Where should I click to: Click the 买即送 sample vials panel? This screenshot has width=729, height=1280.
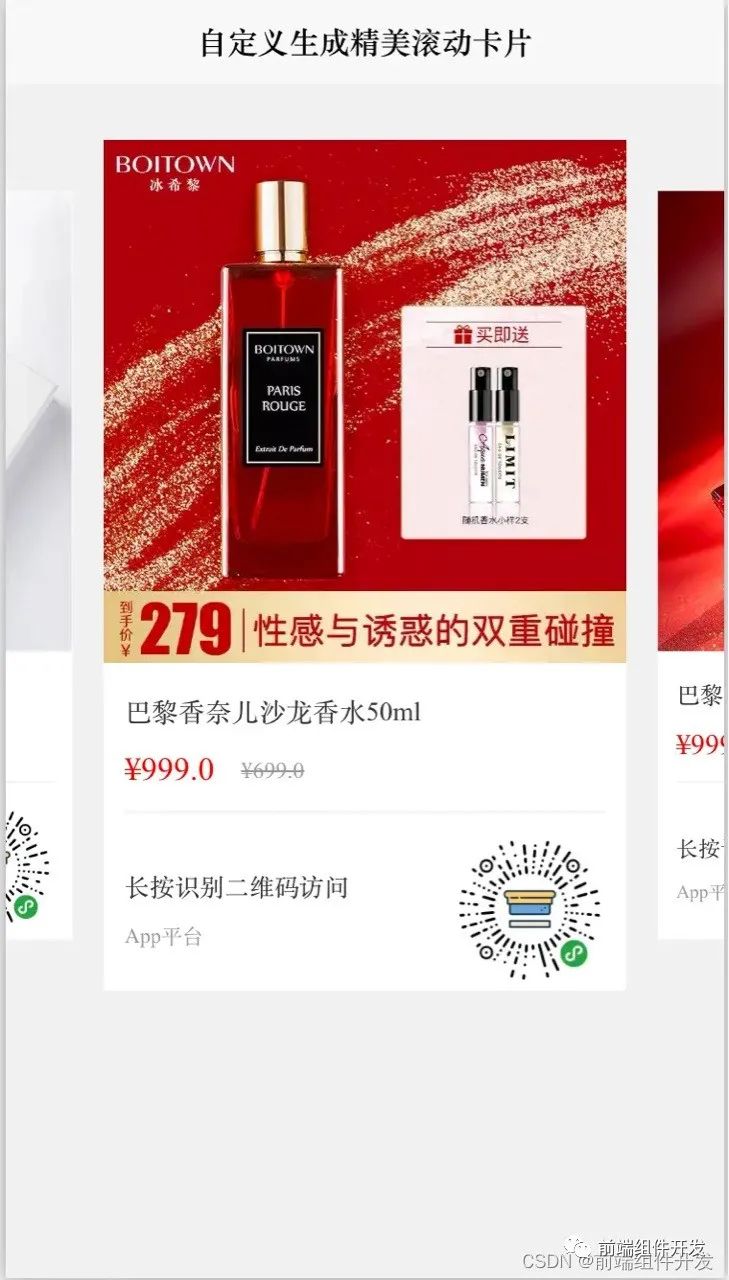point(493,425)
